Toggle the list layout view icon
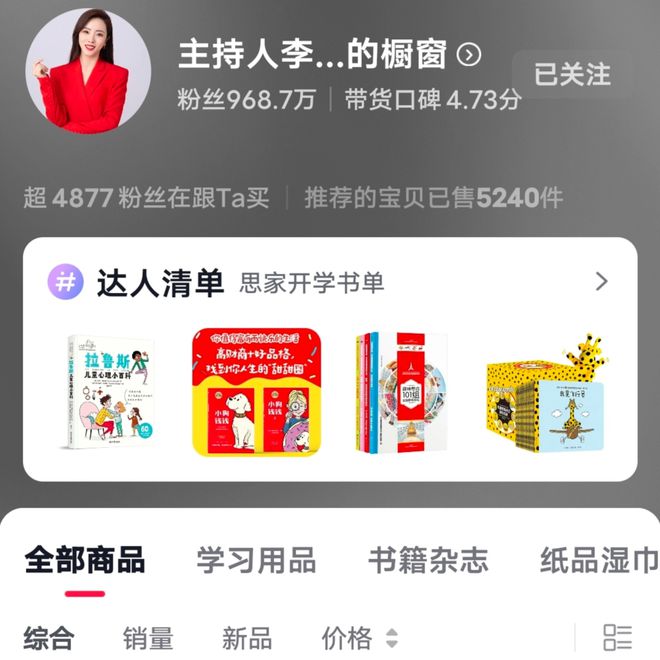Screen dimensions: 660x660 618,638
